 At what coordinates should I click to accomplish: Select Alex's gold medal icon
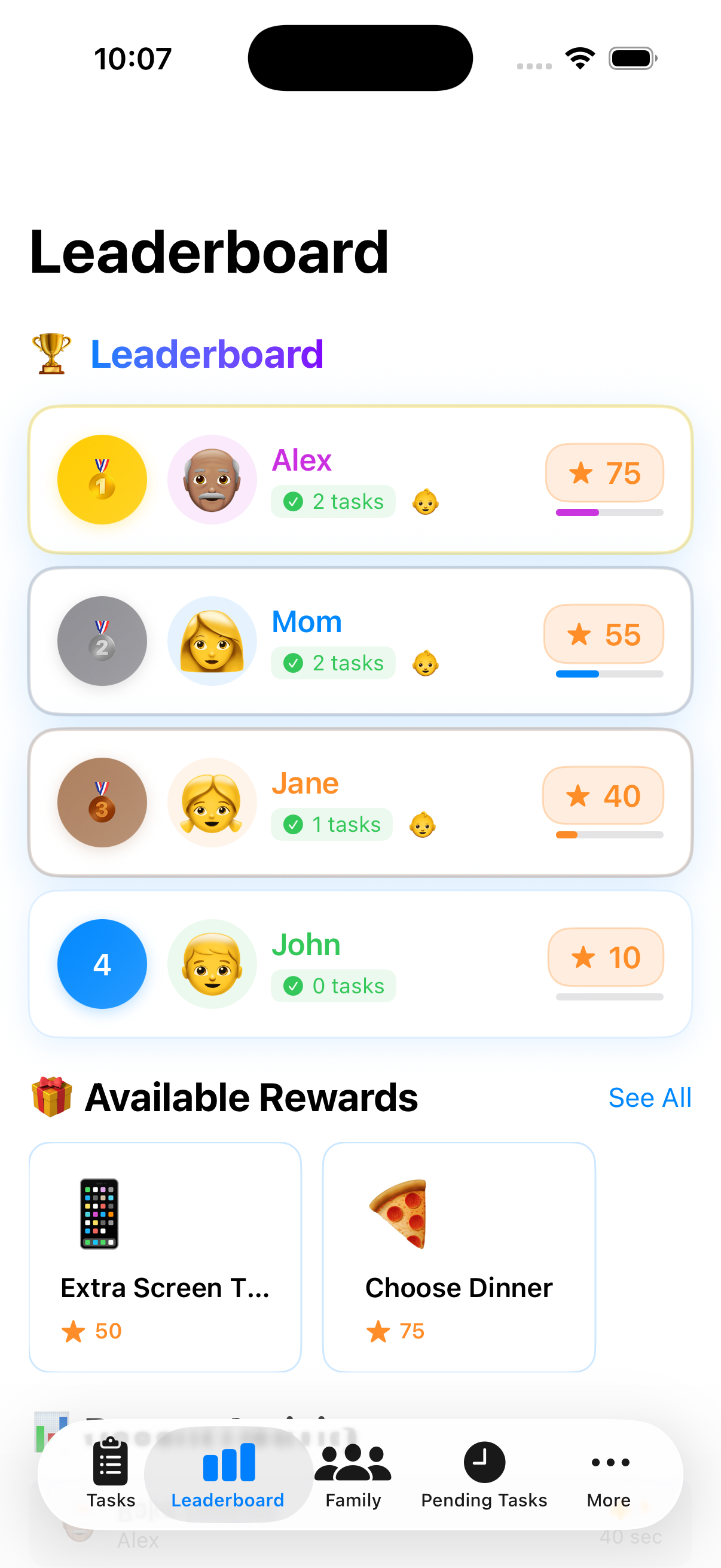click(x=102, y=479)
